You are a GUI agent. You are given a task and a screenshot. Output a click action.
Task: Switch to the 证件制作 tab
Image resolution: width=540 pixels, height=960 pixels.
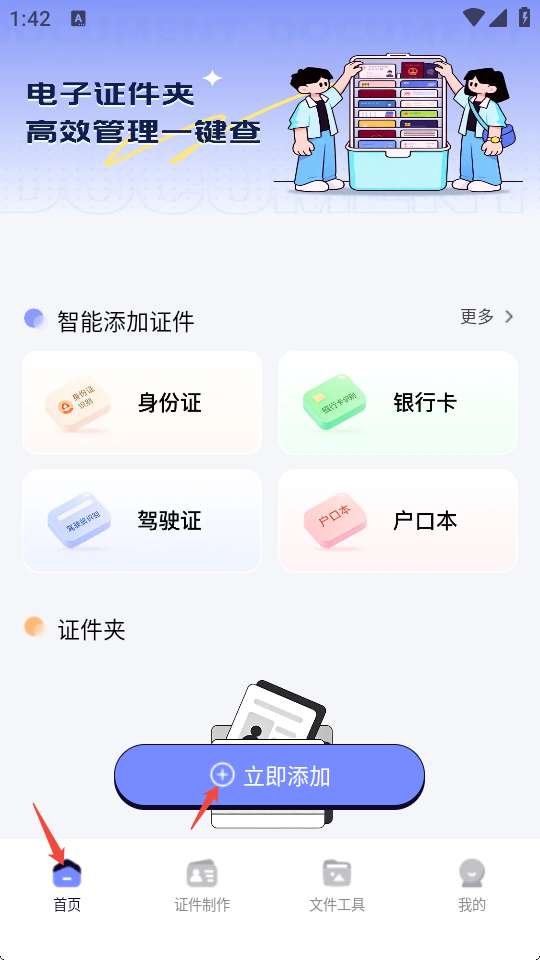point(202,886)
